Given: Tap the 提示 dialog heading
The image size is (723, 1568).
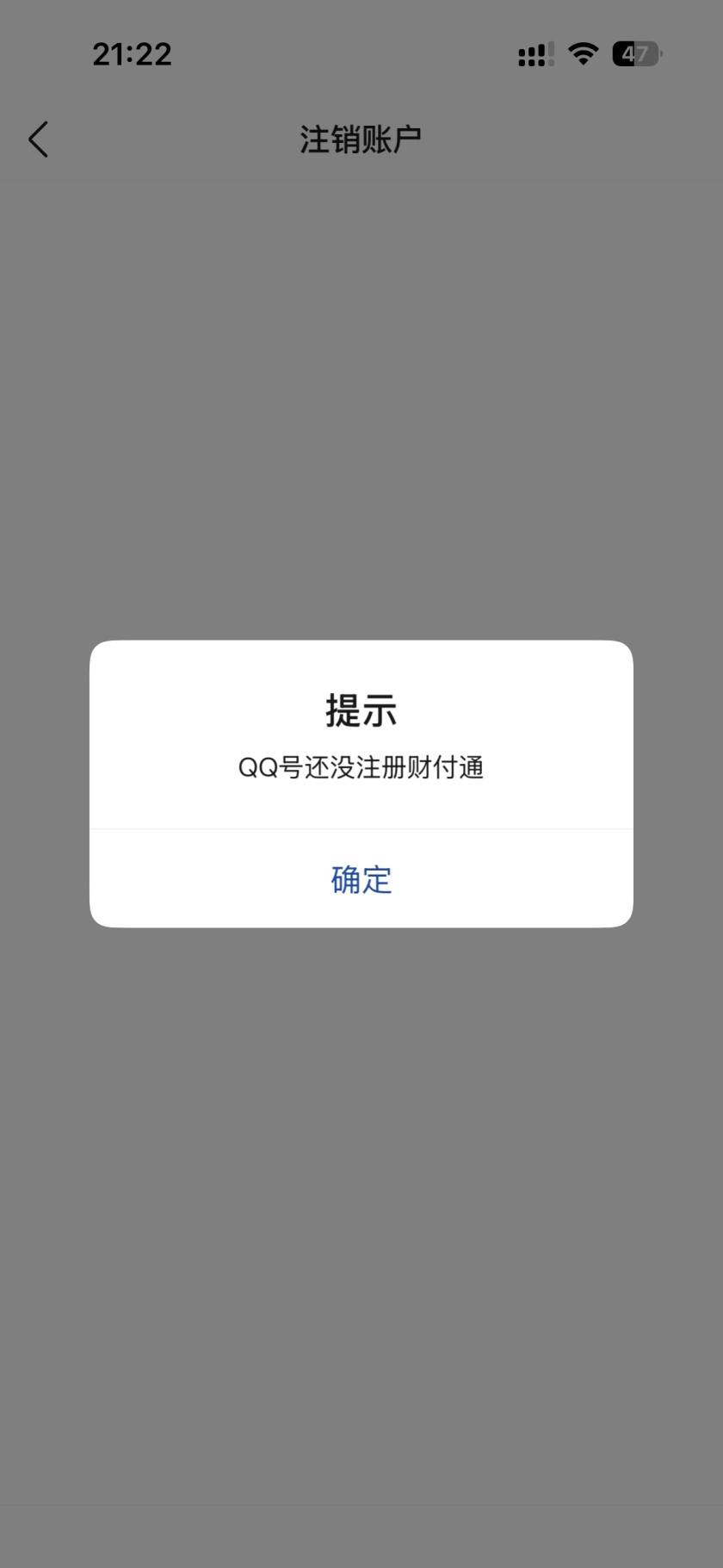Looking at the screenshot, I should click(361, 710).
